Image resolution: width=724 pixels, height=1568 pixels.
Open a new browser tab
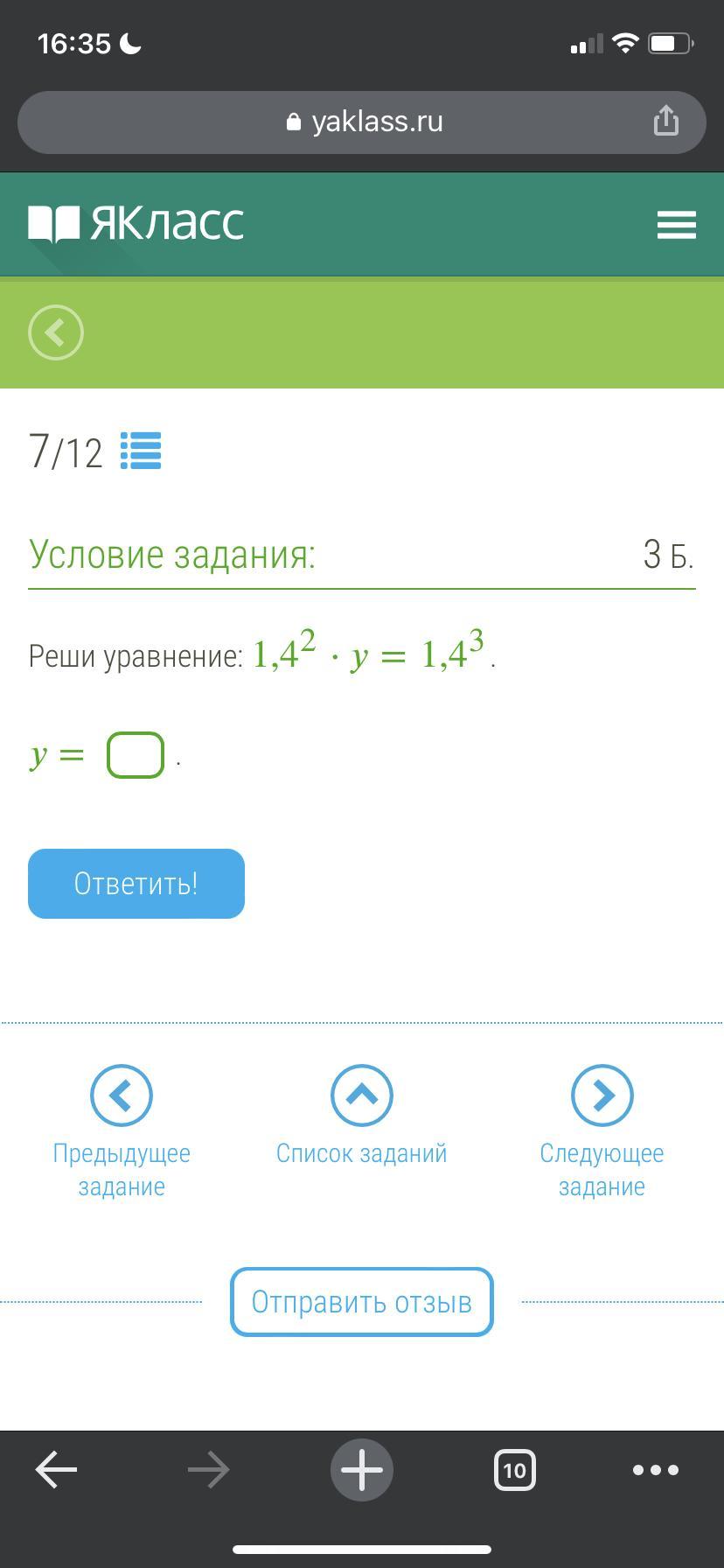pyautogui.click(x=362, y=1470)
